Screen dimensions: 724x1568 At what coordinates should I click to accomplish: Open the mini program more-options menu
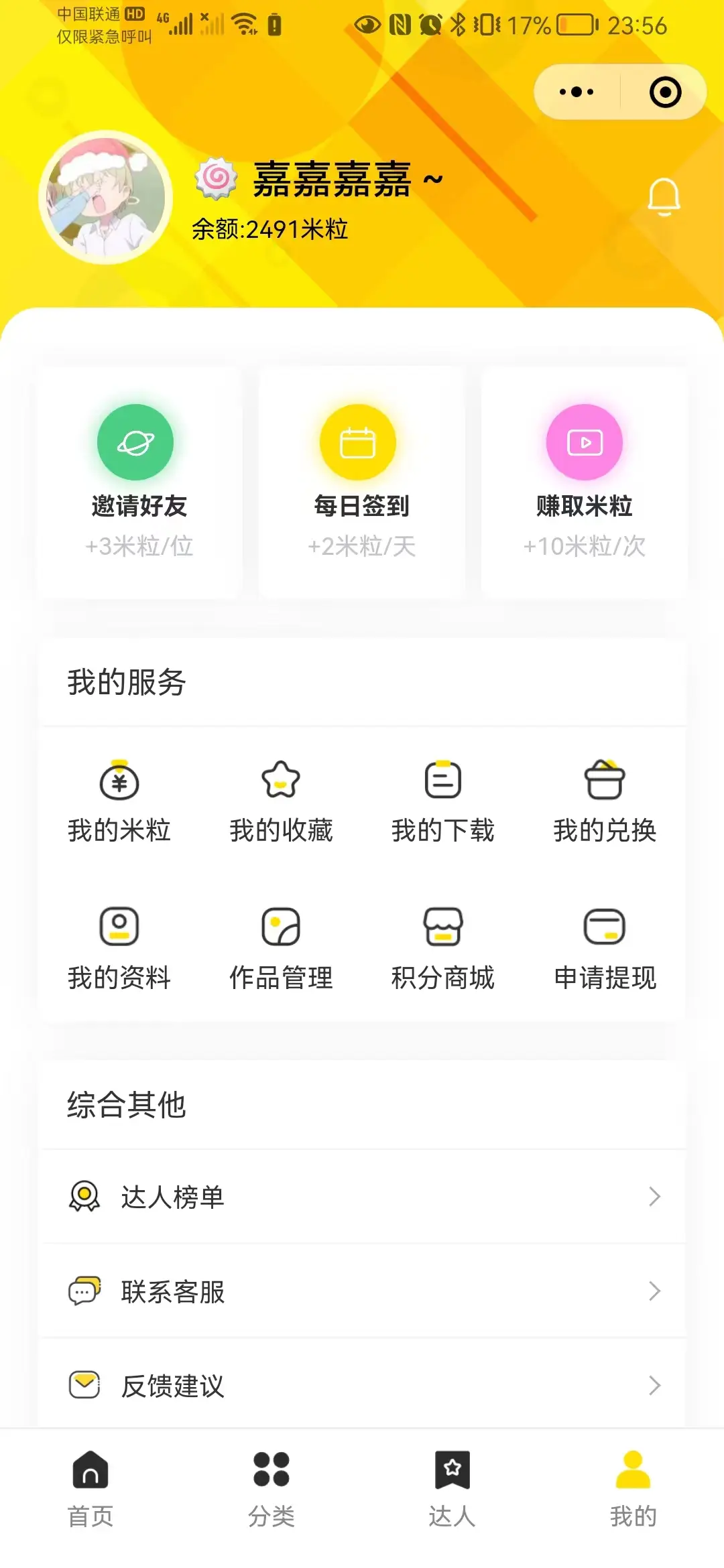(x=577, y=92)
